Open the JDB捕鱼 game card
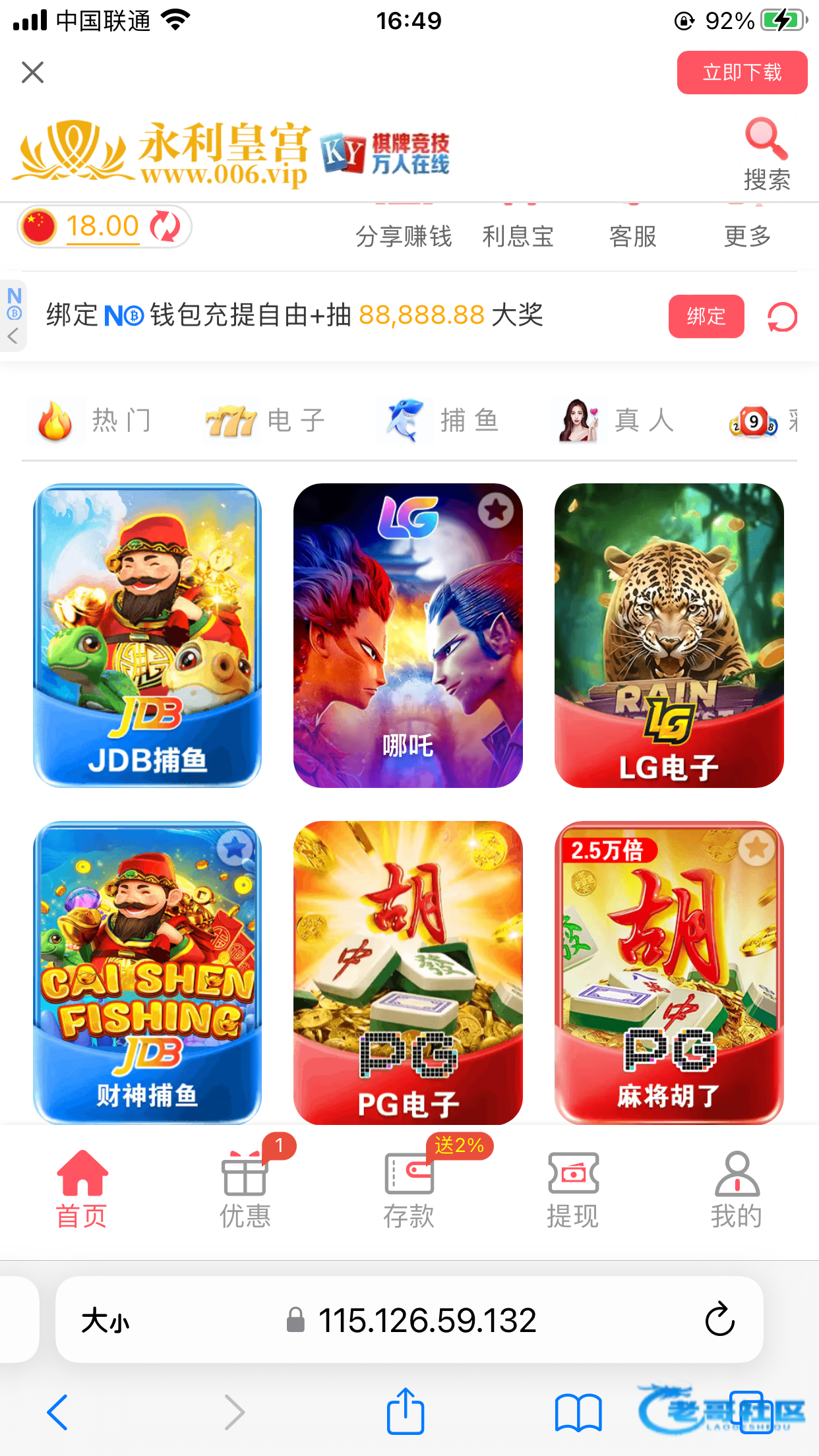 147,635
